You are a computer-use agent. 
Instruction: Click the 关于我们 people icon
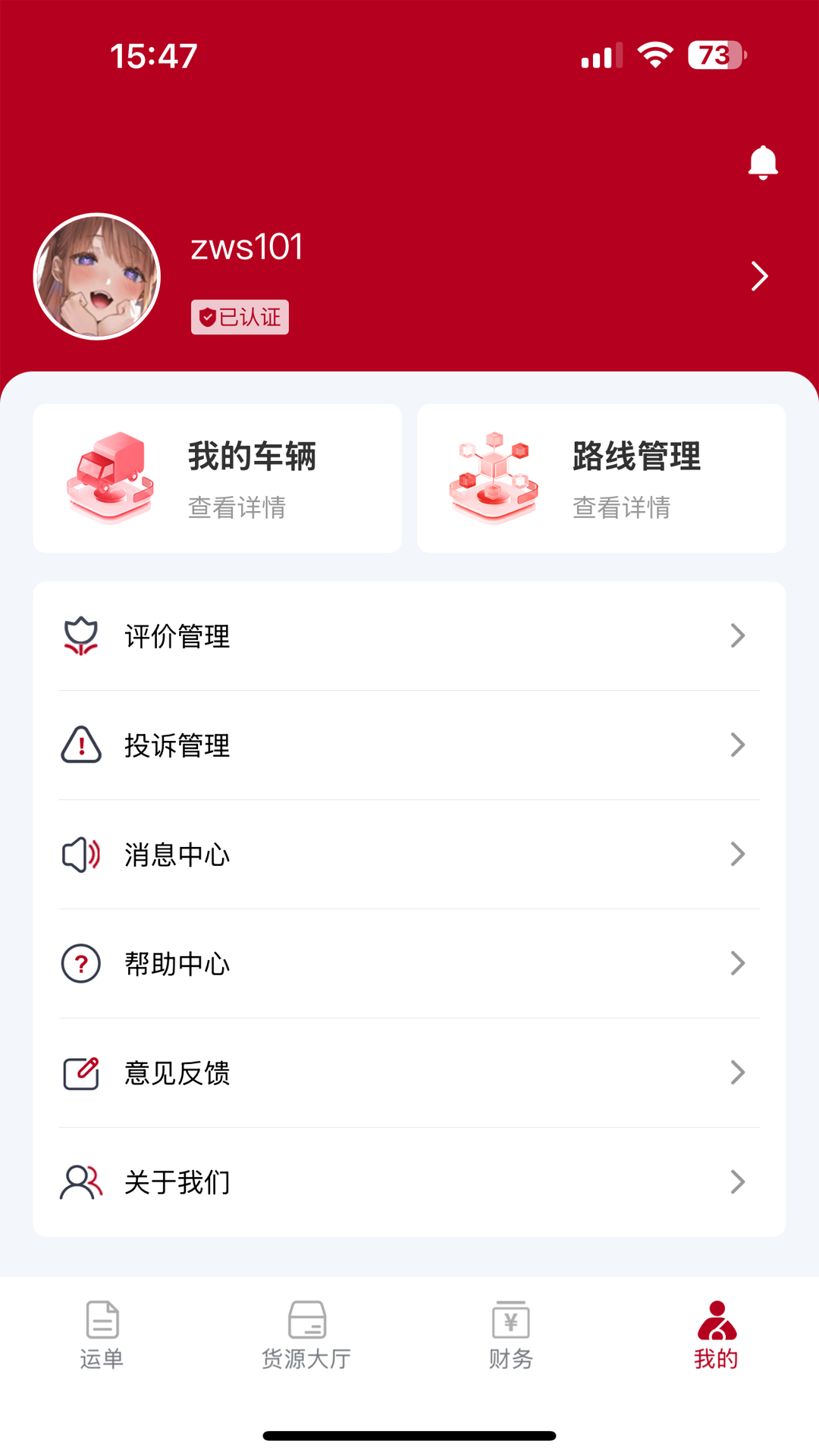tap(80, 1182)
